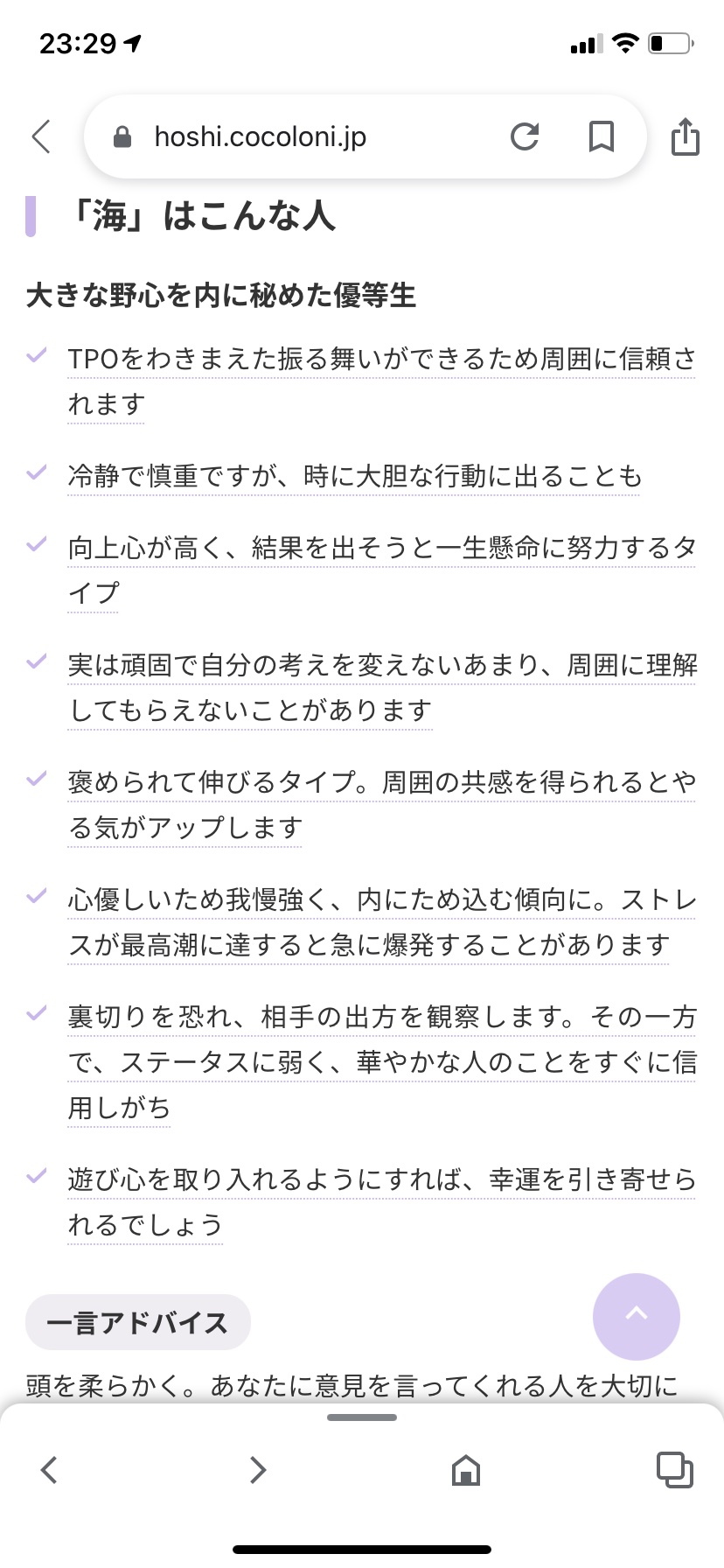Share this page

point(685,136)
